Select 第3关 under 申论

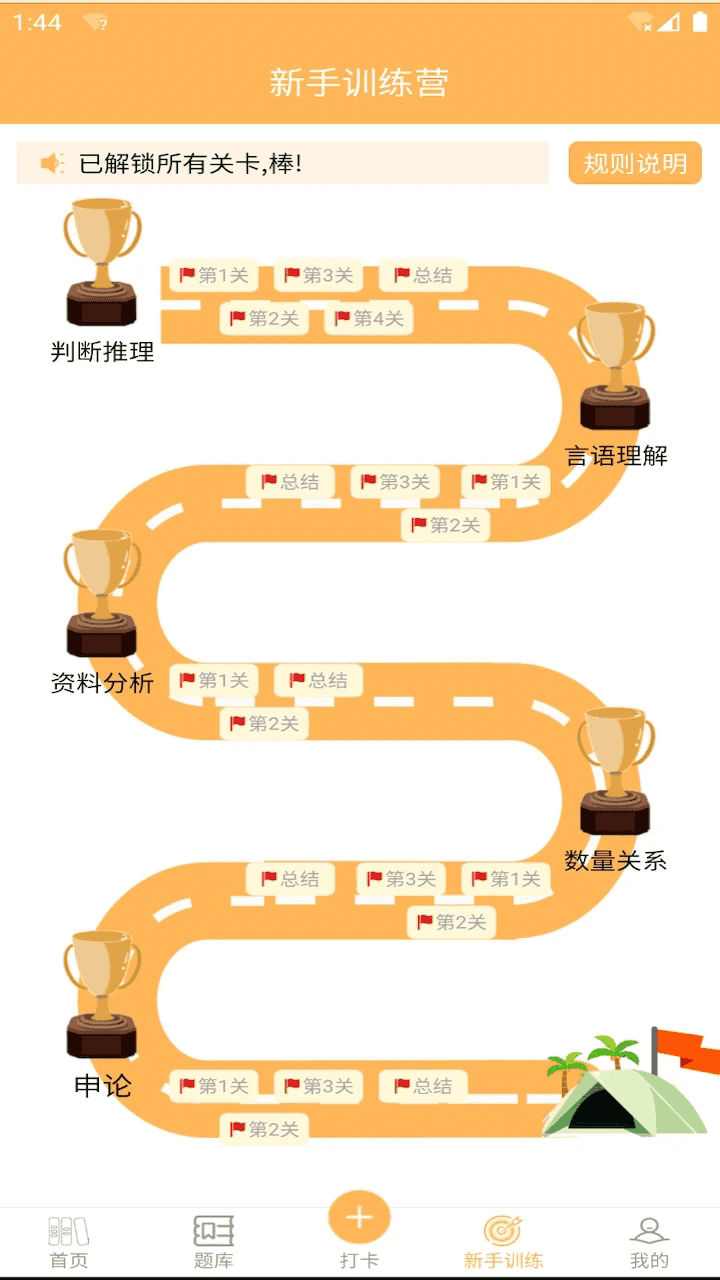pyautogui.click(x=318, y=1086)
